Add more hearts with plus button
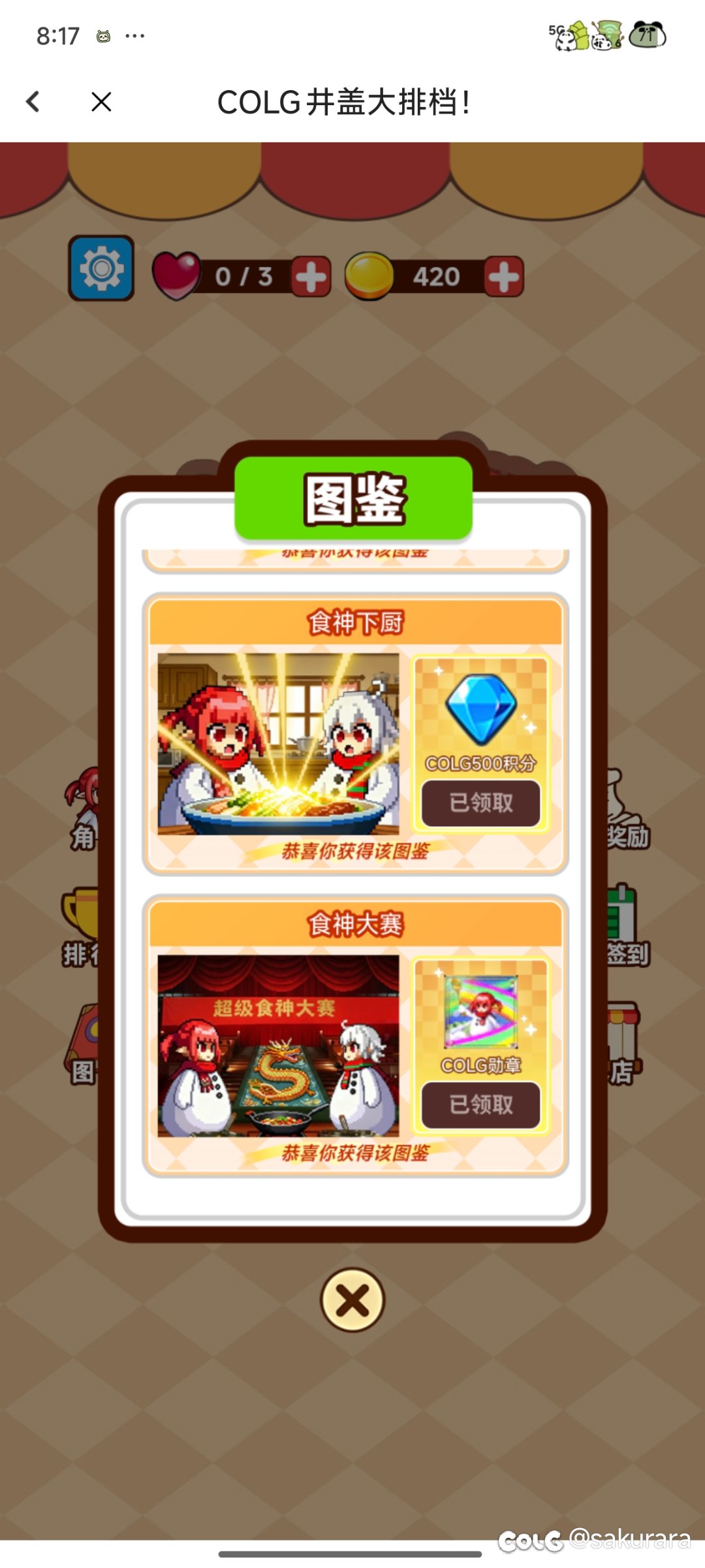The width and height of the screenshot is (705, 1568). [311, 277]
